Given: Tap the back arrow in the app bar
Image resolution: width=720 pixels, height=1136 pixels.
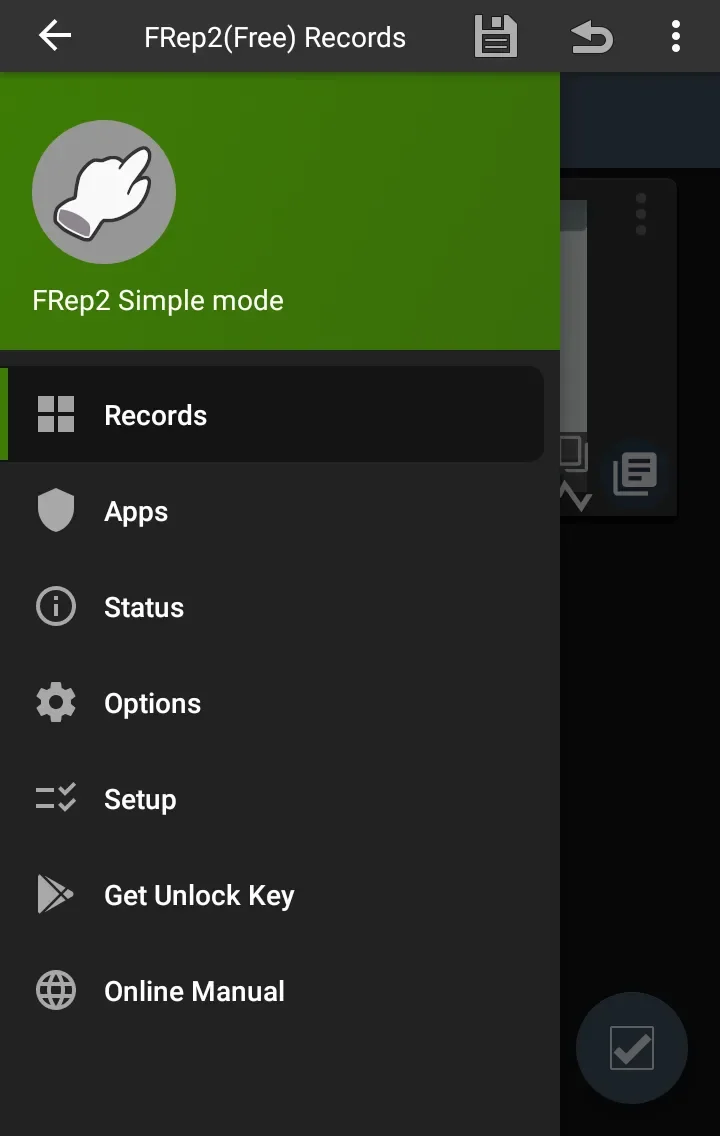Looking at the screenshot, I should tap(55, 37).
